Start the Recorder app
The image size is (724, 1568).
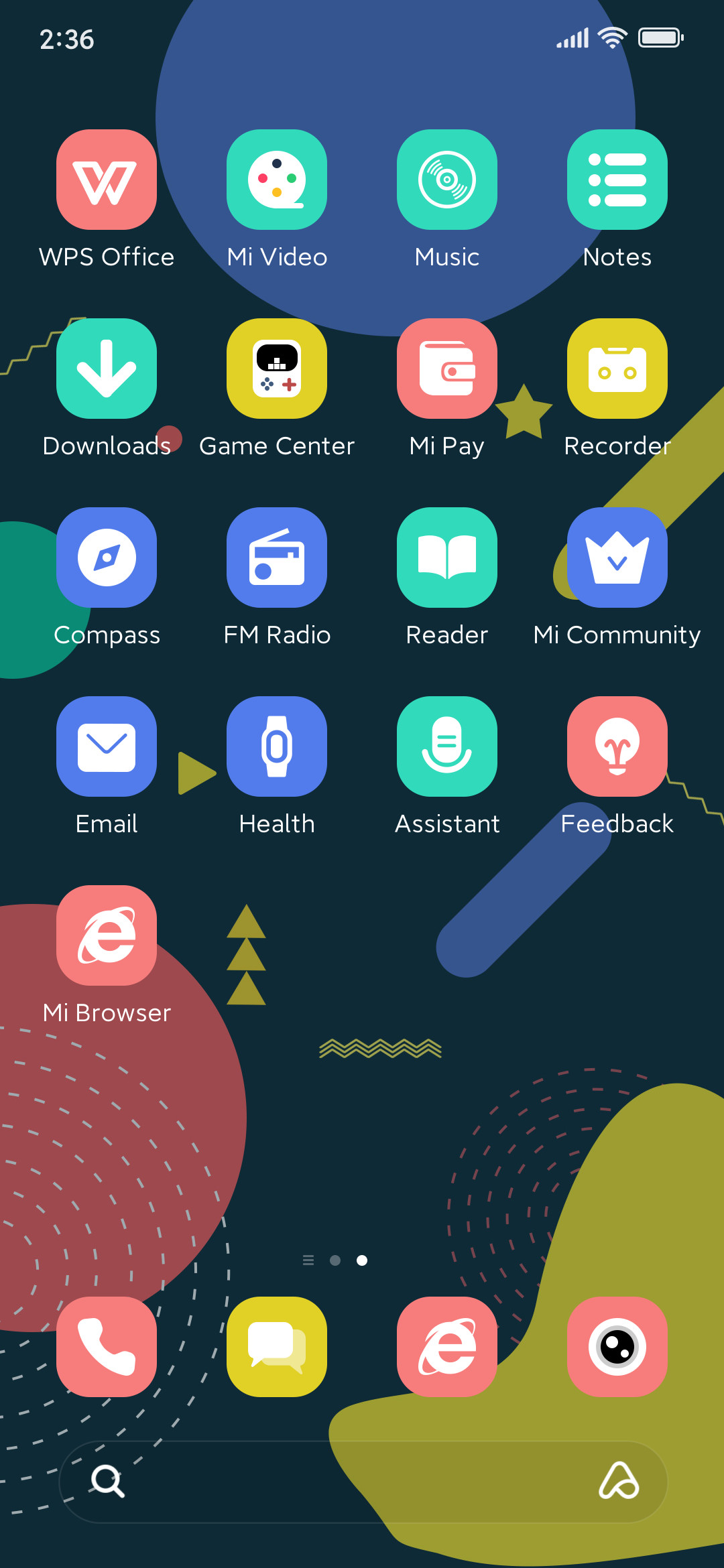point(617,369)
